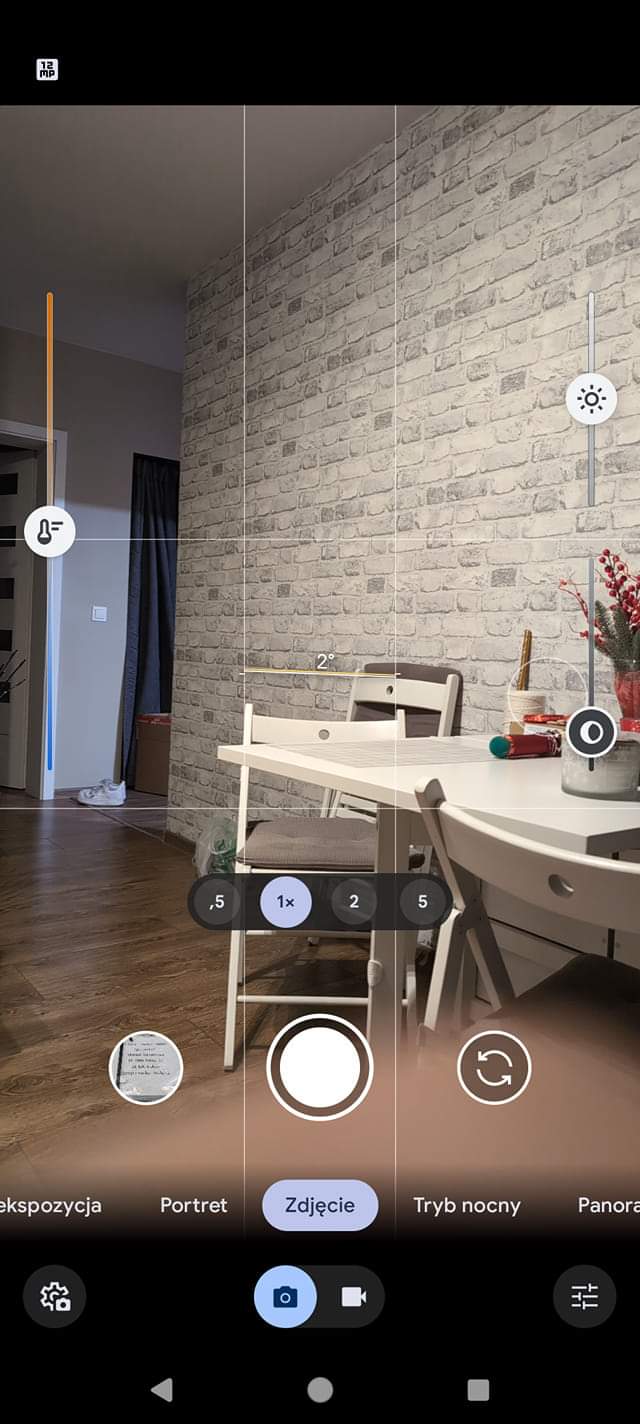Screen dimensions: 640x1424
Task: Open the adjustment sliders panel
Action: [584, 1297]
